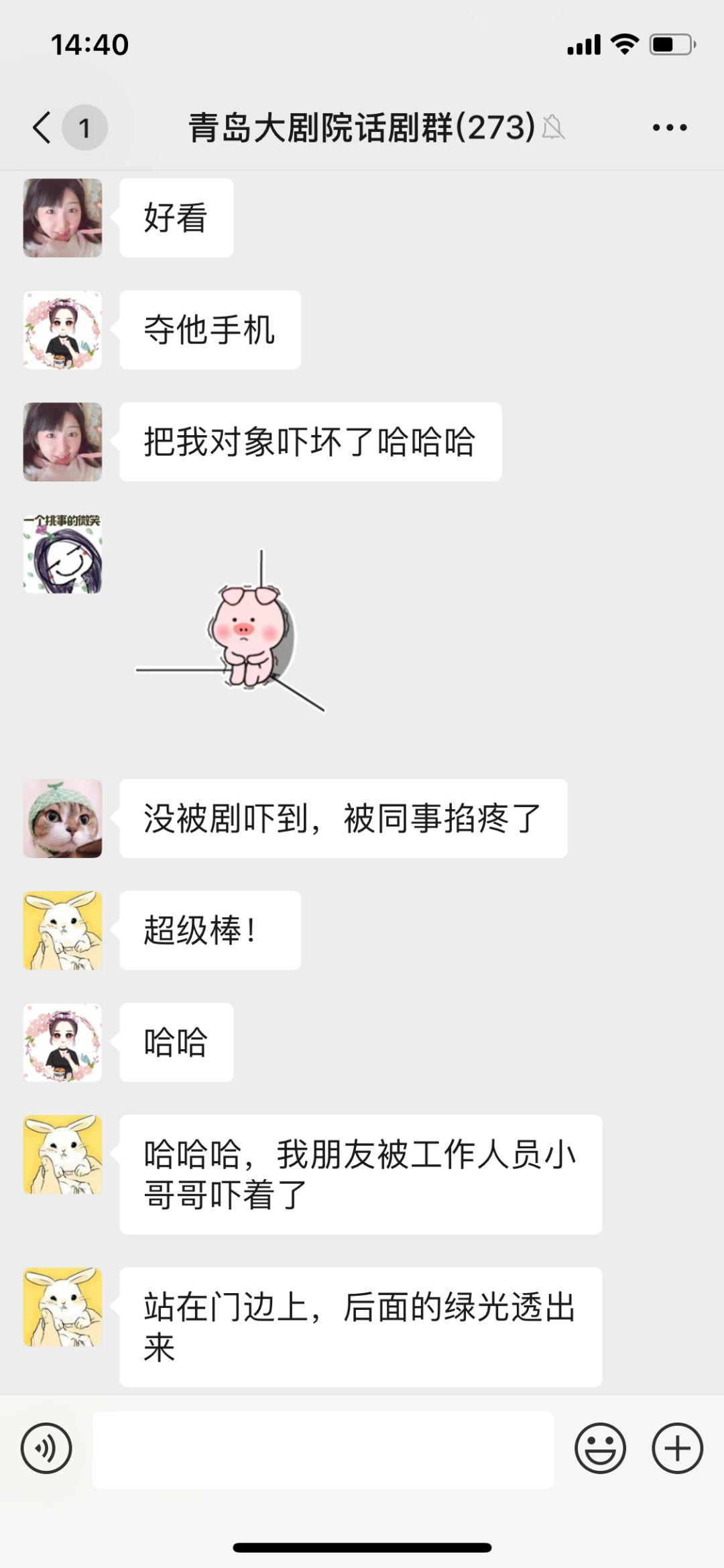This screenshot has height=1568, width=724.
Task: Open the plus attachment menu
Action: pos(677,1448)
